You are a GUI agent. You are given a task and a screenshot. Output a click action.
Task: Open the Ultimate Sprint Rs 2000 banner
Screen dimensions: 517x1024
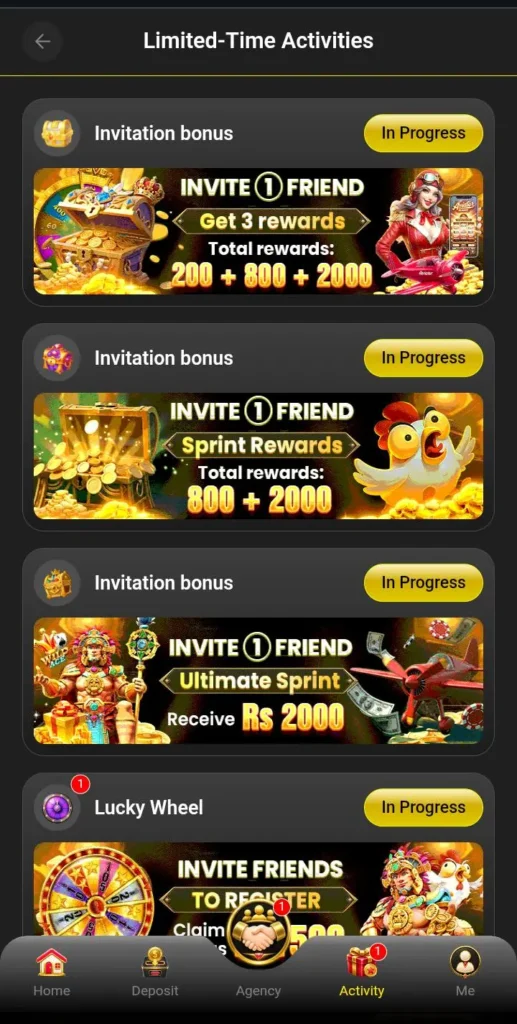click(258, 680)
